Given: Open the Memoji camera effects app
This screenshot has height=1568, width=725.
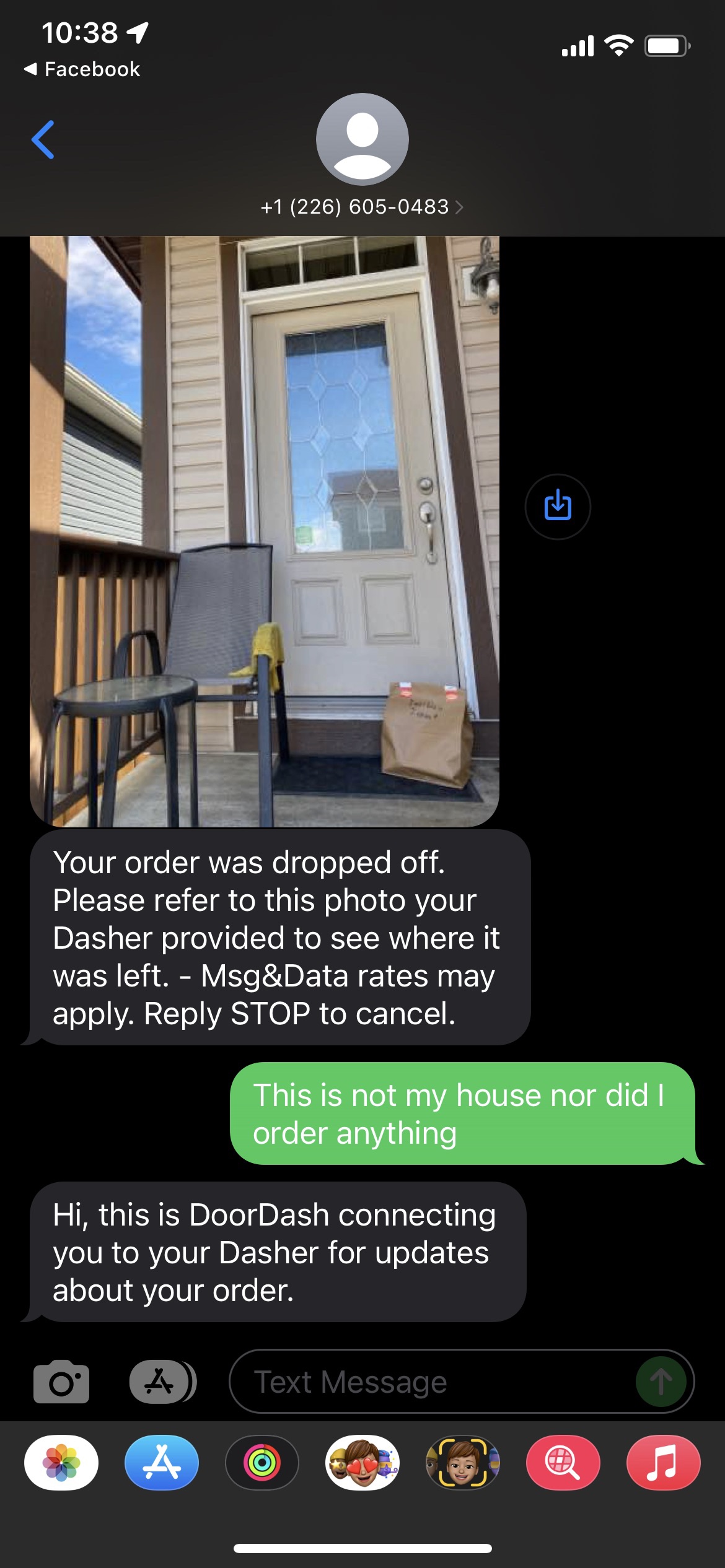Looking at the screenshot, I should point(462,1463).
